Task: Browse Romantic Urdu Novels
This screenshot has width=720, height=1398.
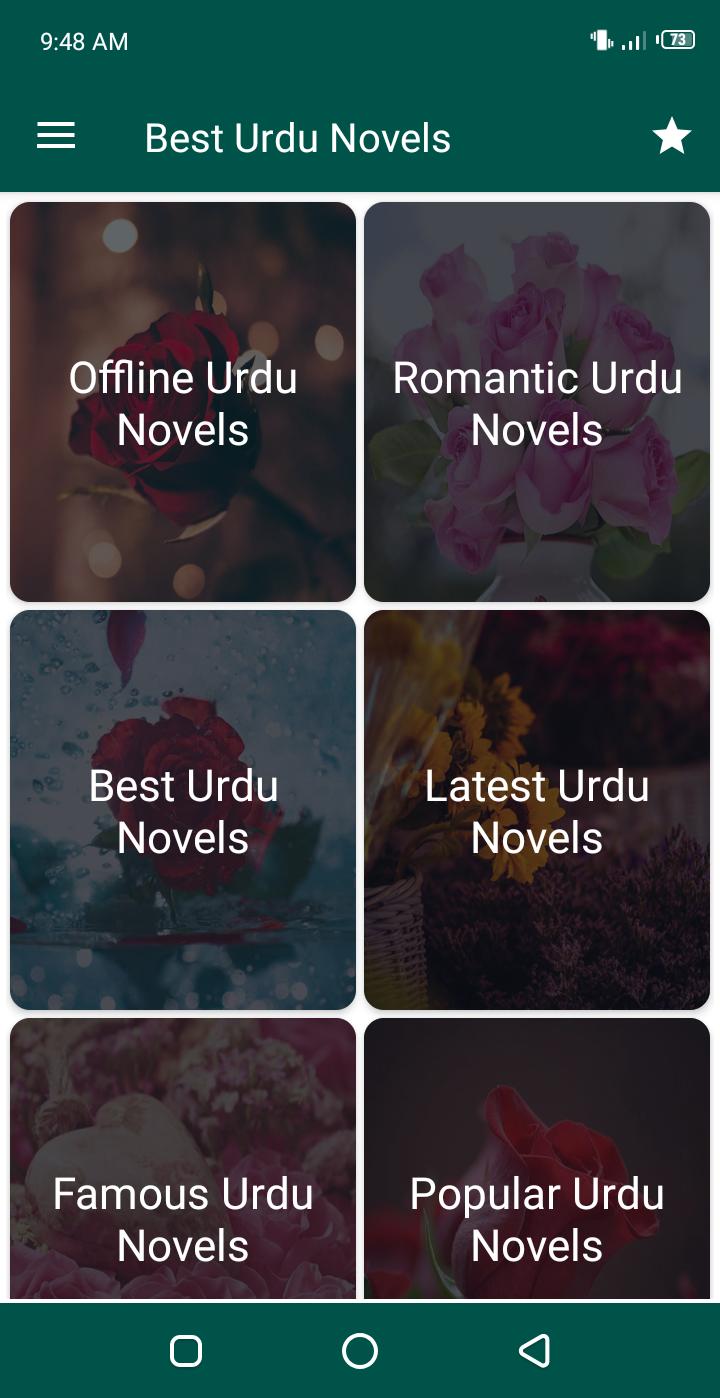Action: coord(537,402)
